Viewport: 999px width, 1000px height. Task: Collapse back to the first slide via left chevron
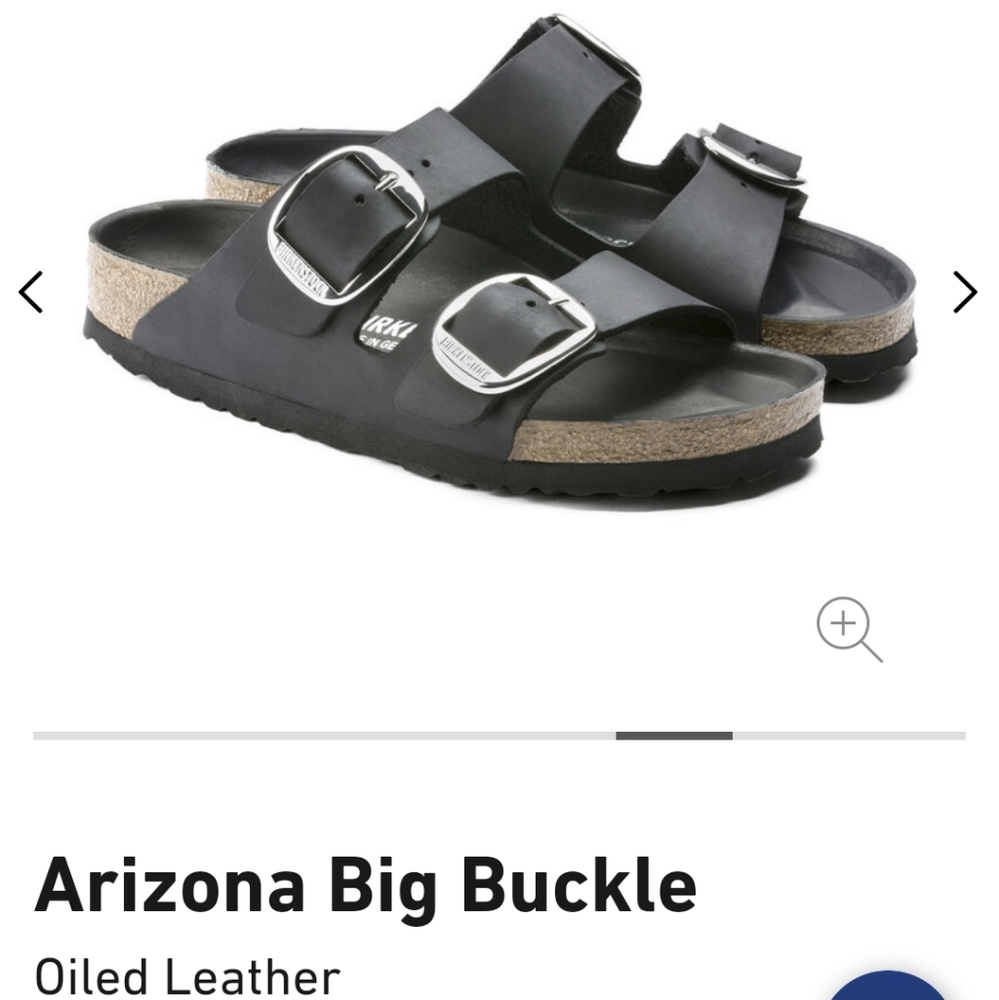[32, 291]
